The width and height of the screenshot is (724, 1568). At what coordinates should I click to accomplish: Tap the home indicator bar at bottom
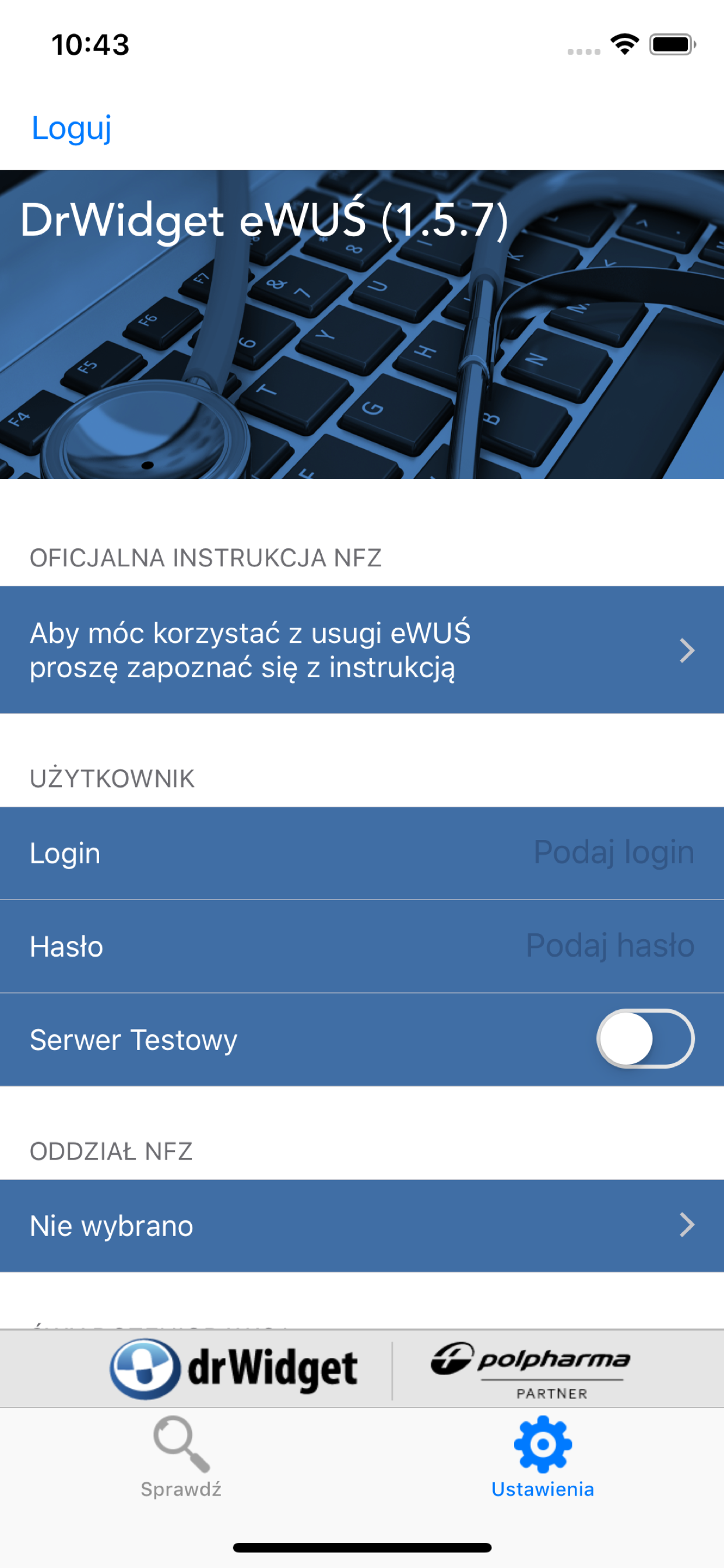point(362,1548)
